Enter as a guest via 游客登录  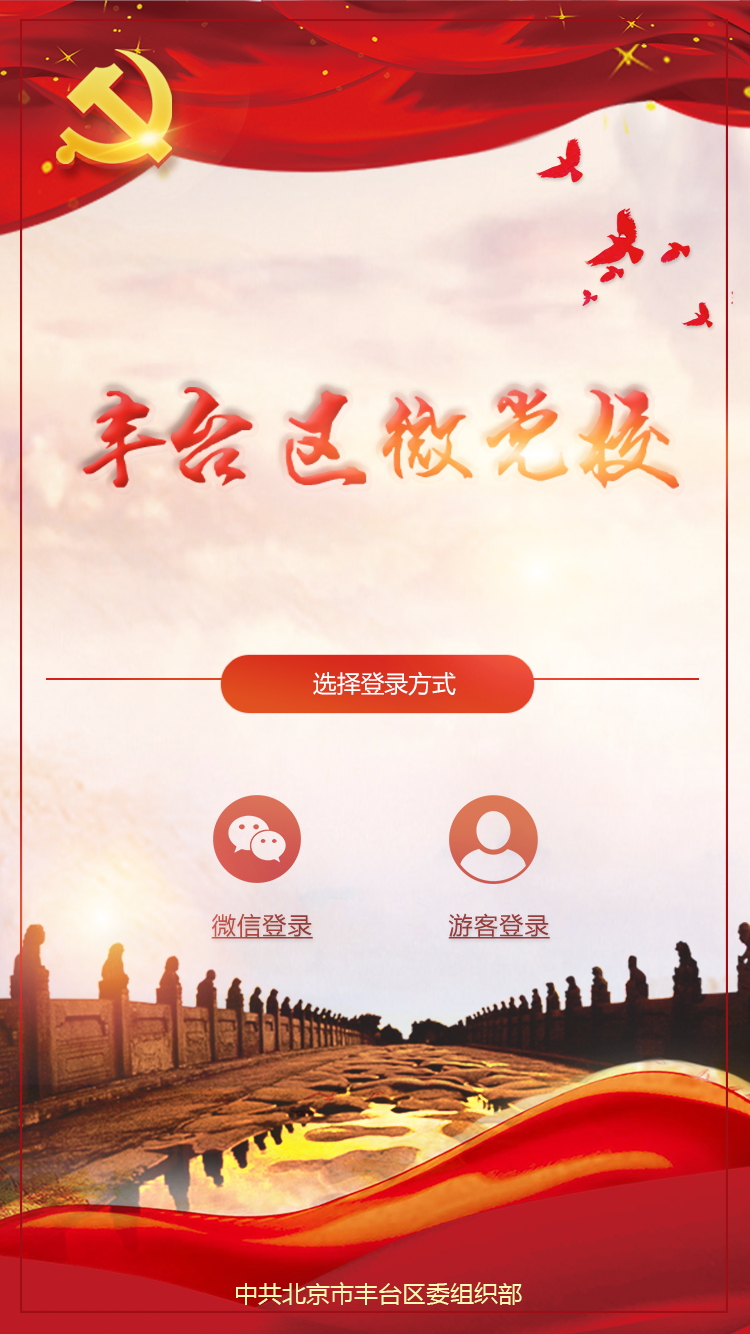[x=494, y=840]
